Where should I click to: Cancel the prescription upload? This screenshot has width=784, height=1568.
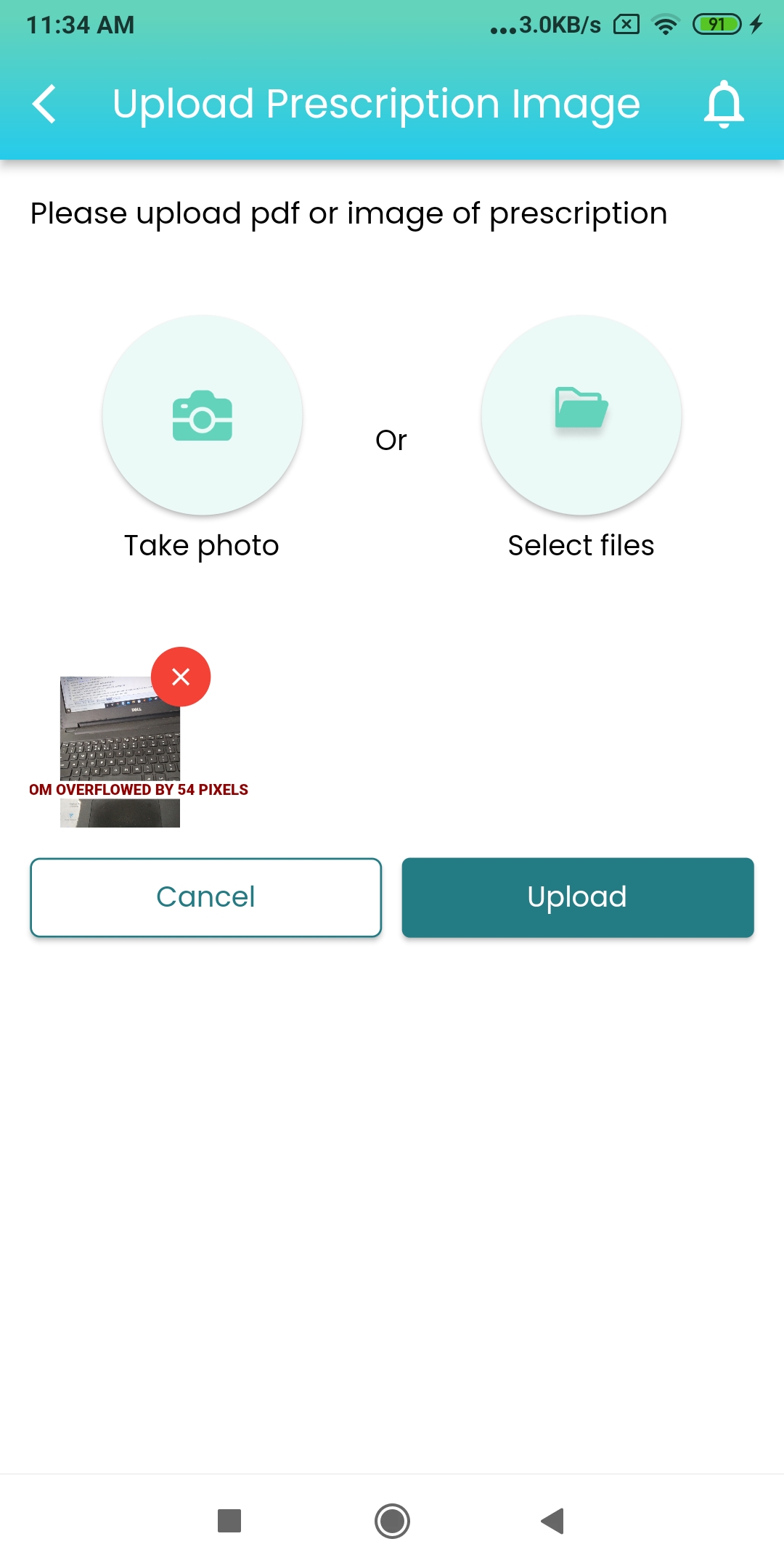pyautogui.click(x=206, y=897)
